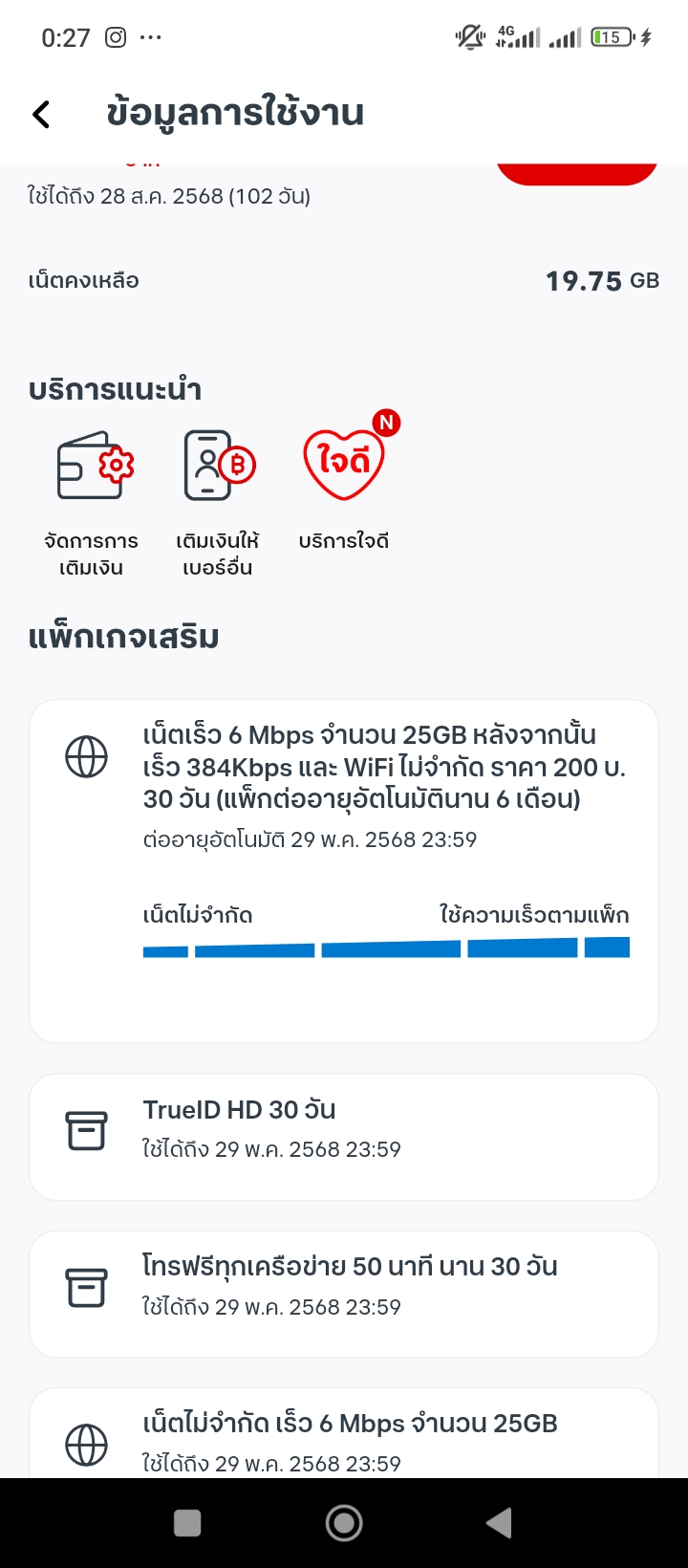Open บริการใจดี service

click(x=344, y=490)
